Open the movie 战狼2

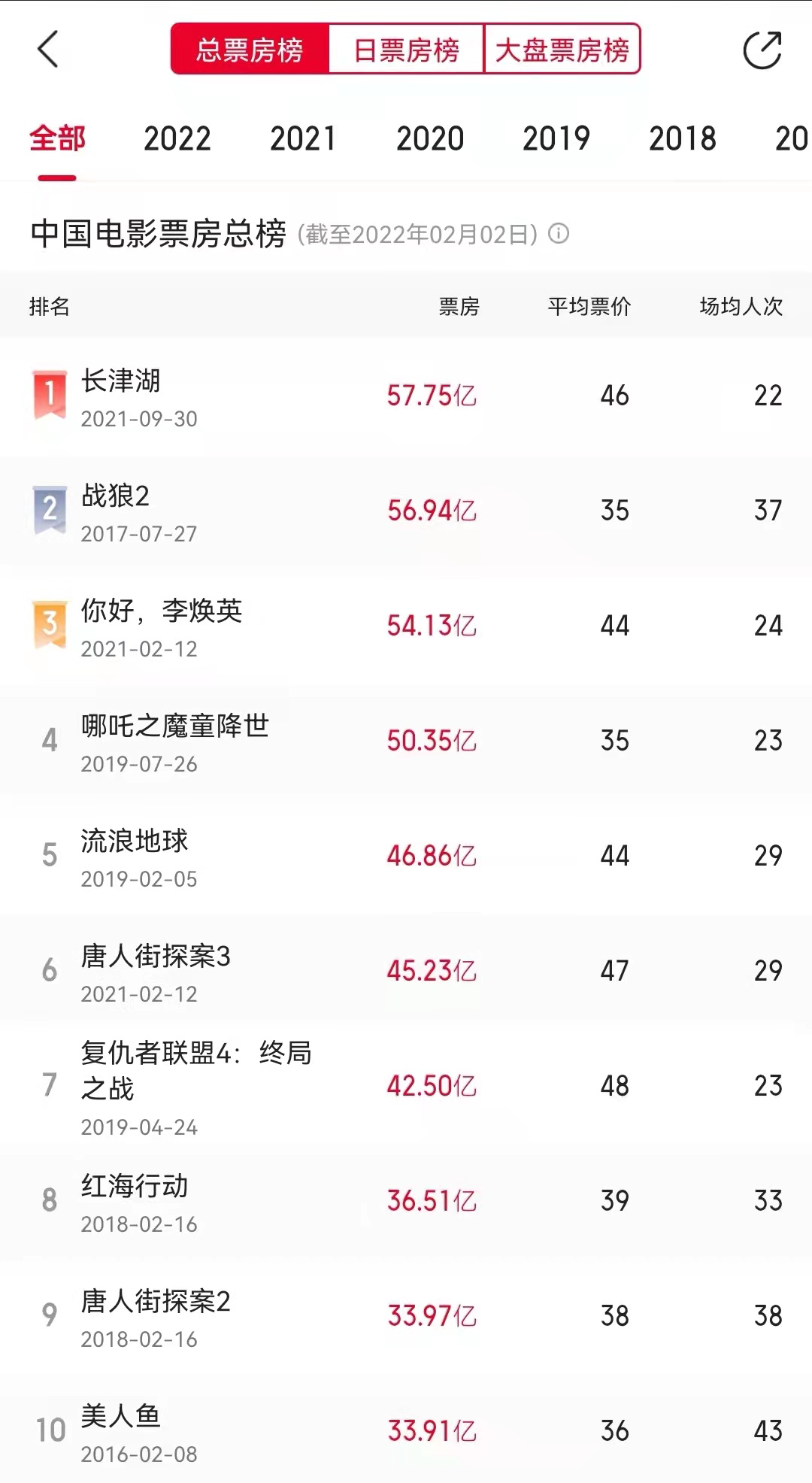tap(116, 496)
